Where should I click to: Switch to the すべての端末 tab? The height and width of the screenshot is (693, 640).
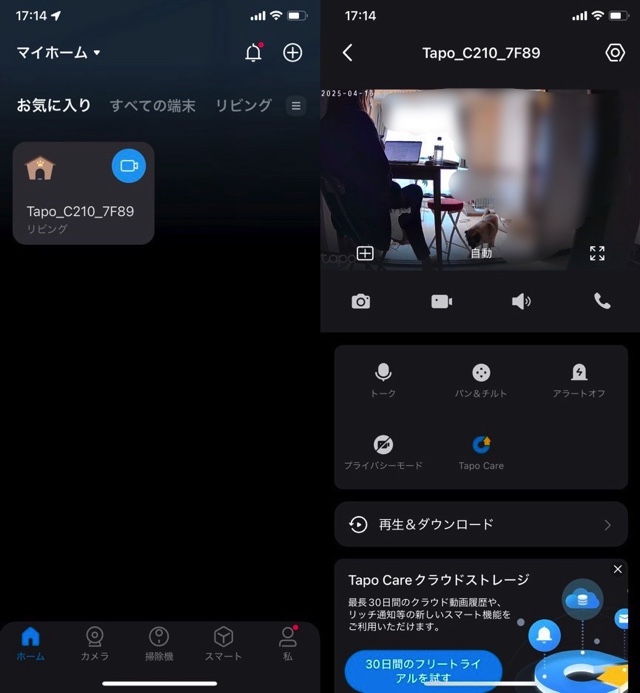(x=153, y=105)
